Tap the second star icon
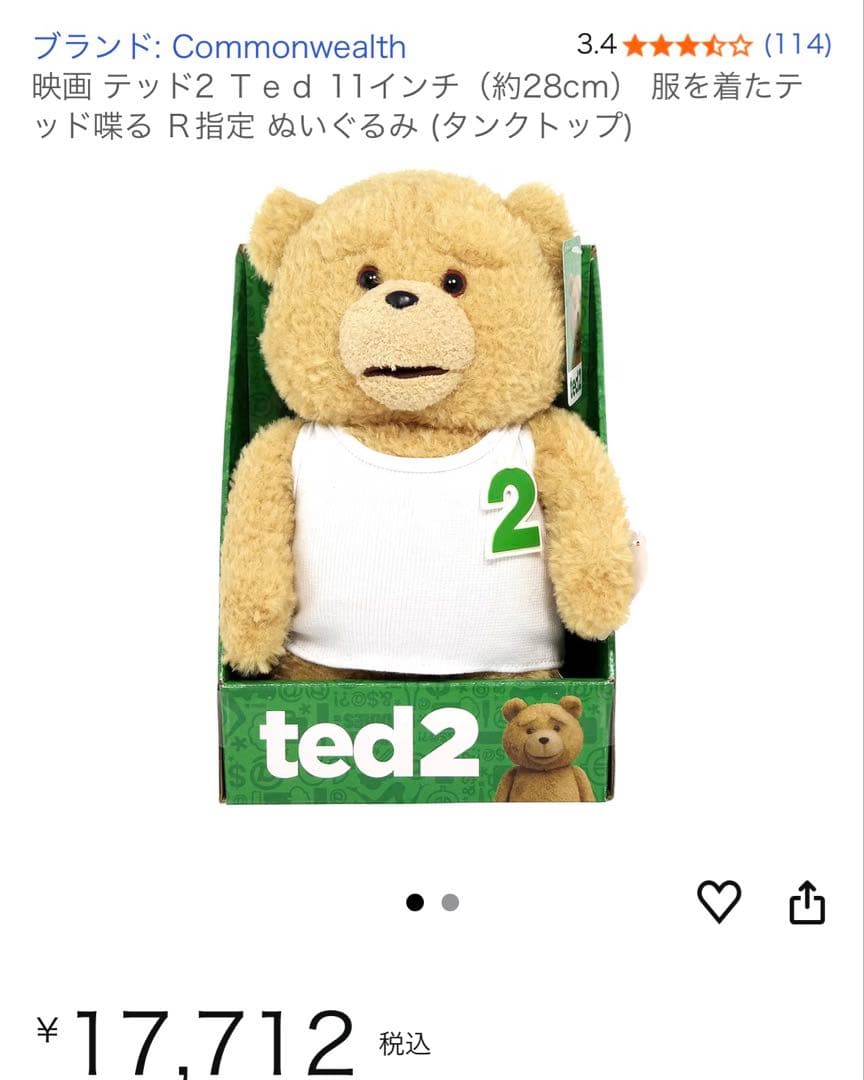Screen dimensions: 864x1080 tap(662, 44)
